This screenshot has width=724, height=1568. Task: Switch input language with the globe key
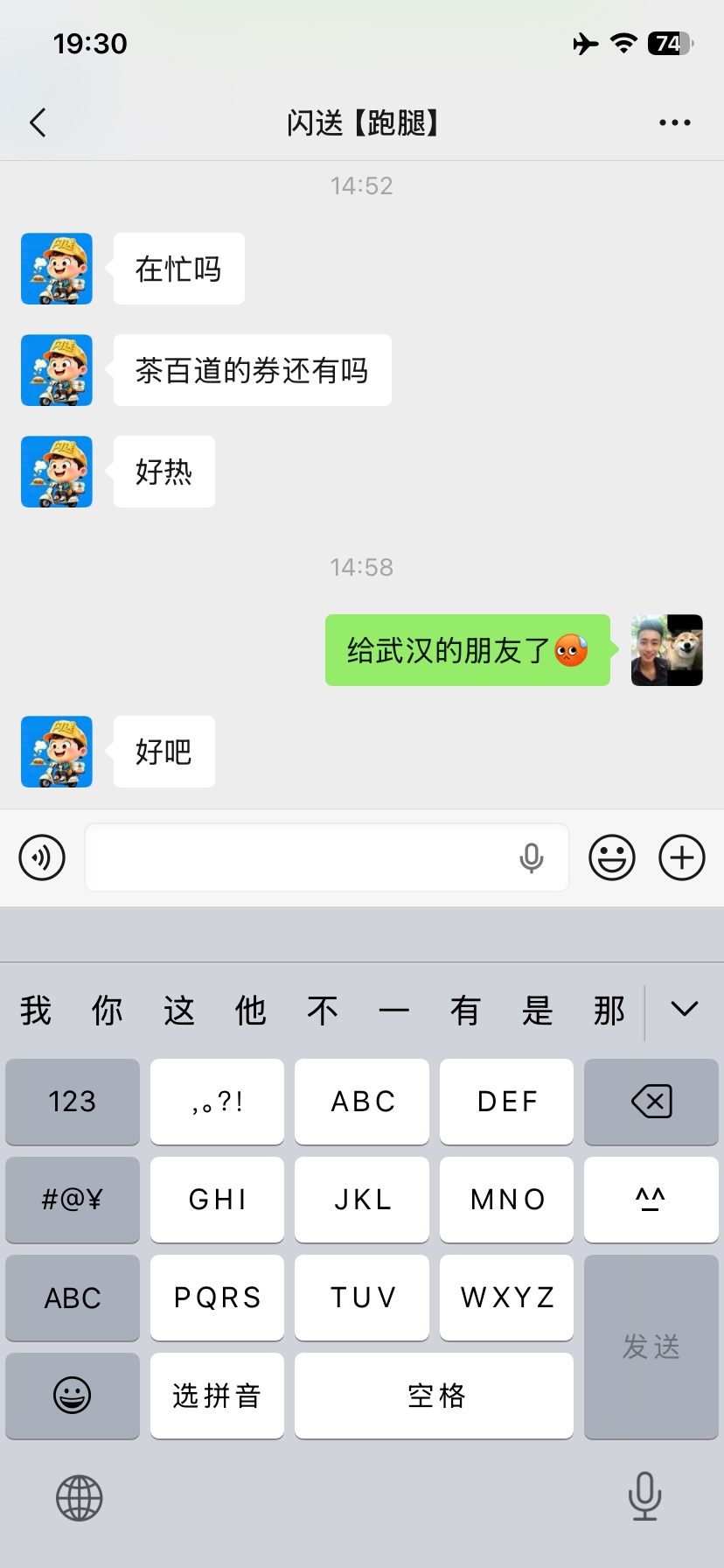(80, 1498)
